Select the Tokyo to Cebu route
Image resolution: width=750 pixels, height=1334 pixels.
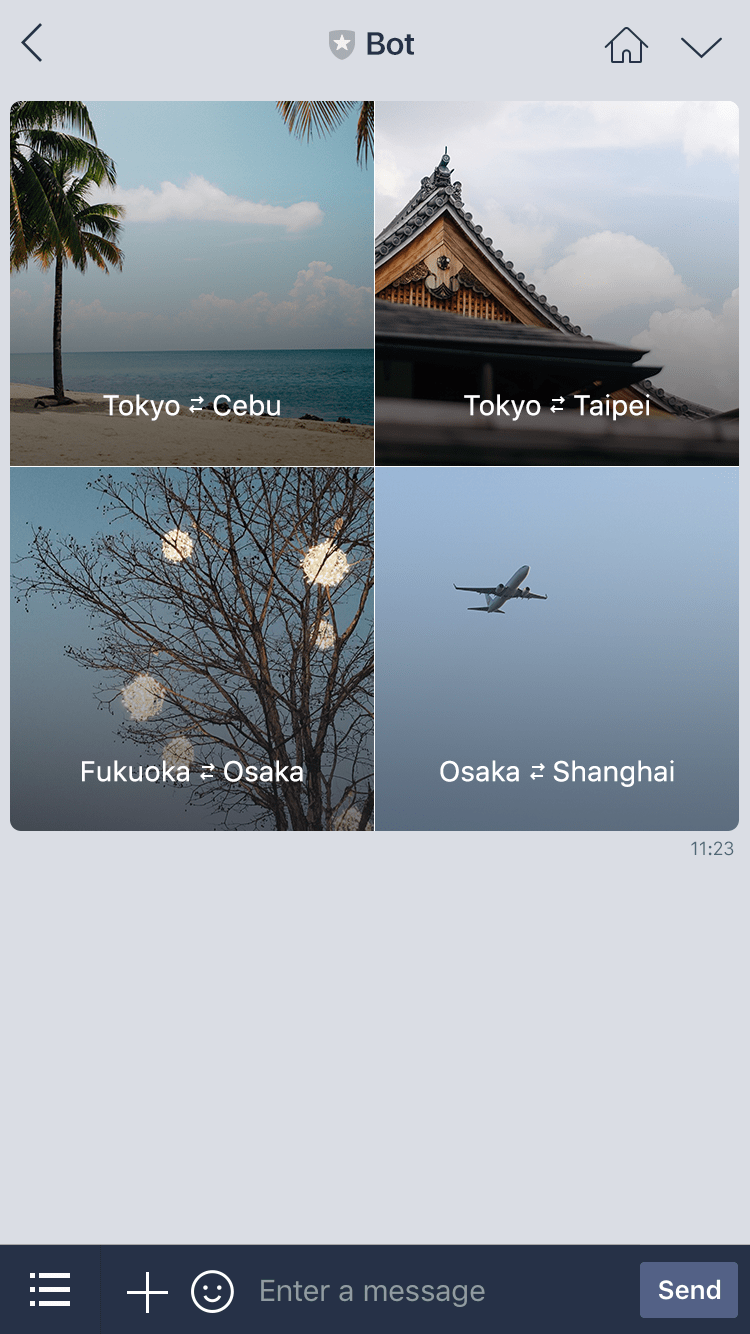pyautogui.click(x=192, y=284)
